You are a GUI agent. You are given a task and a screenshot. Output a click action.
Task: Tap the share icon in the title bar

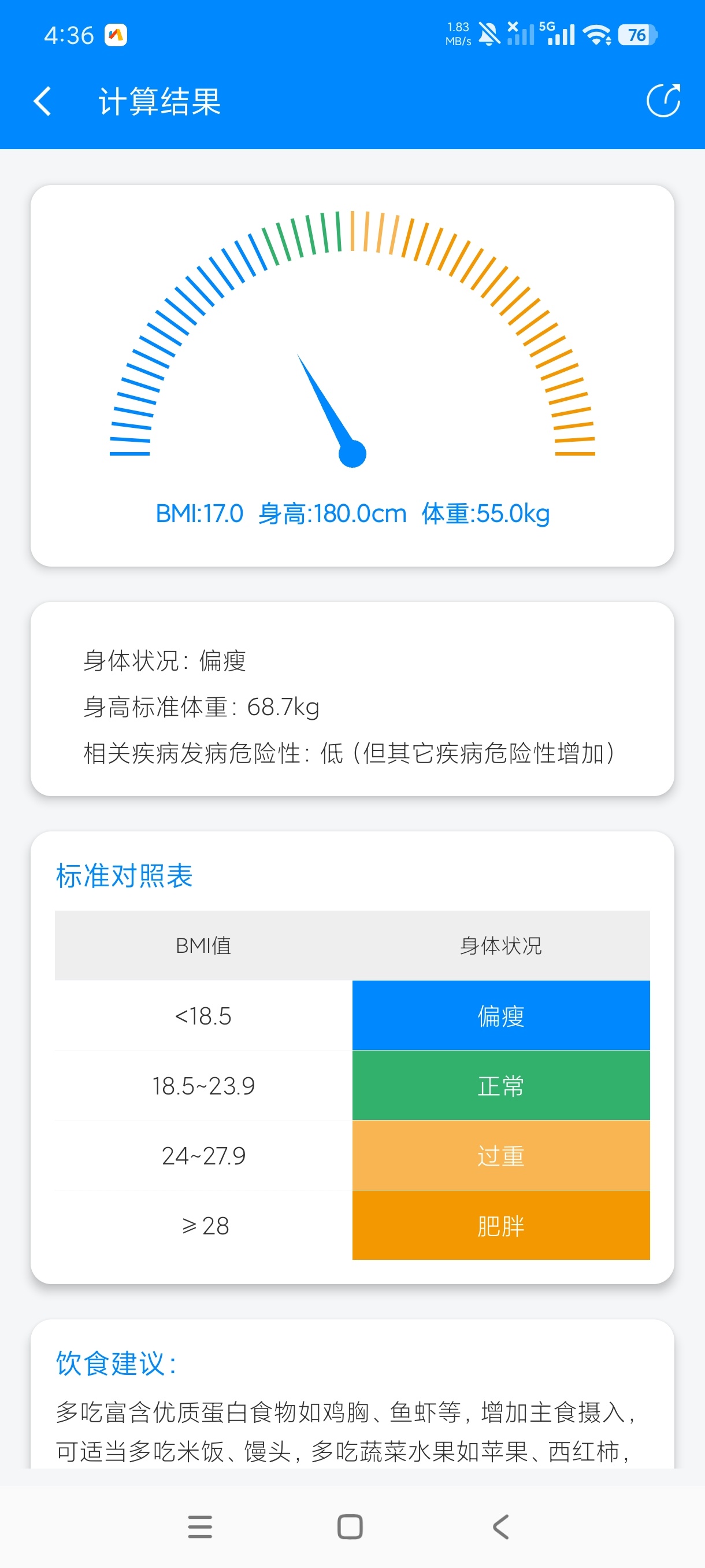tap(663, 101)
